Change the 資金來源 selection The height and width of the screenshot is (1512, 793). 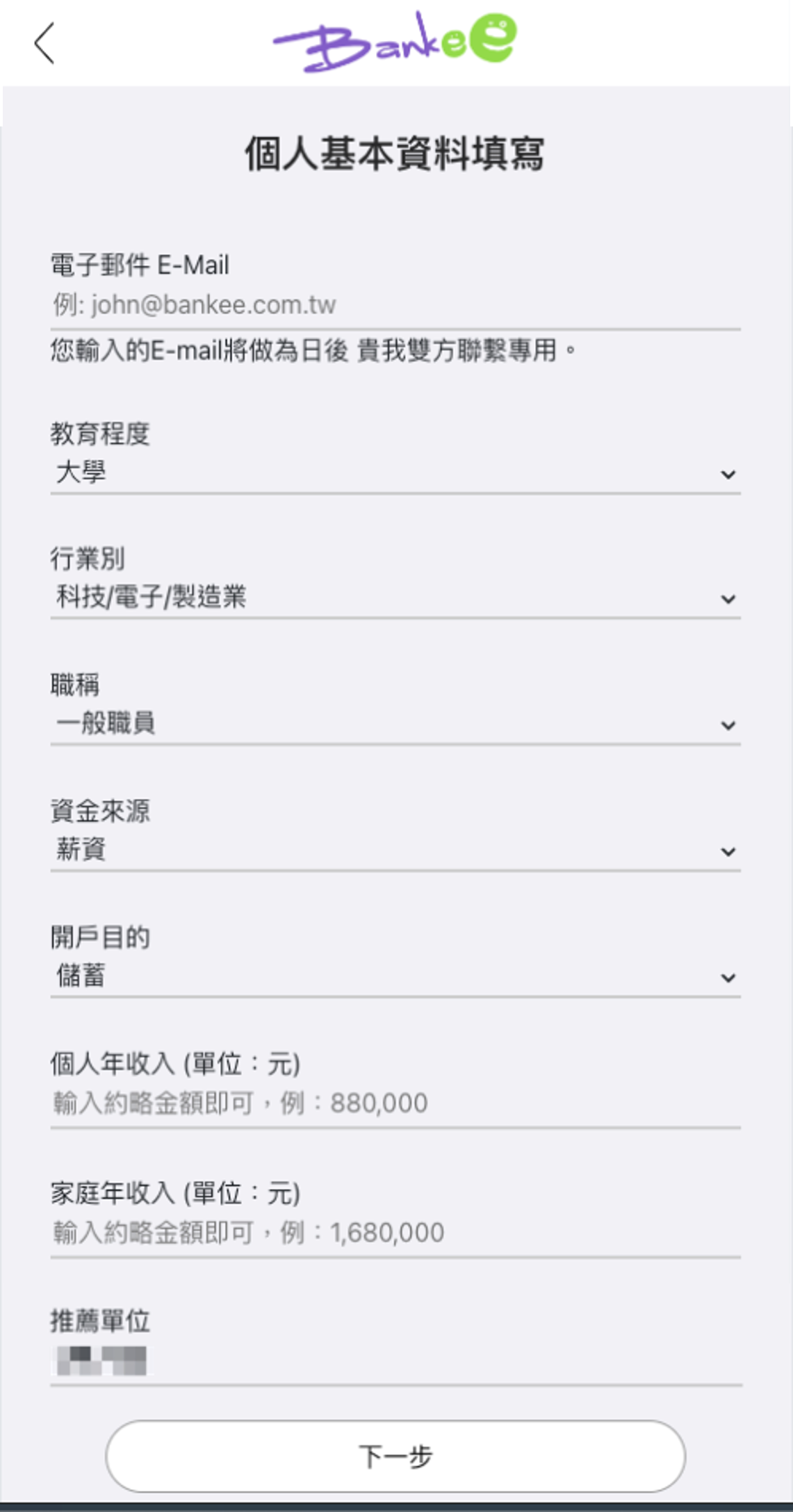pyautogui.click(x=395, y=850)
